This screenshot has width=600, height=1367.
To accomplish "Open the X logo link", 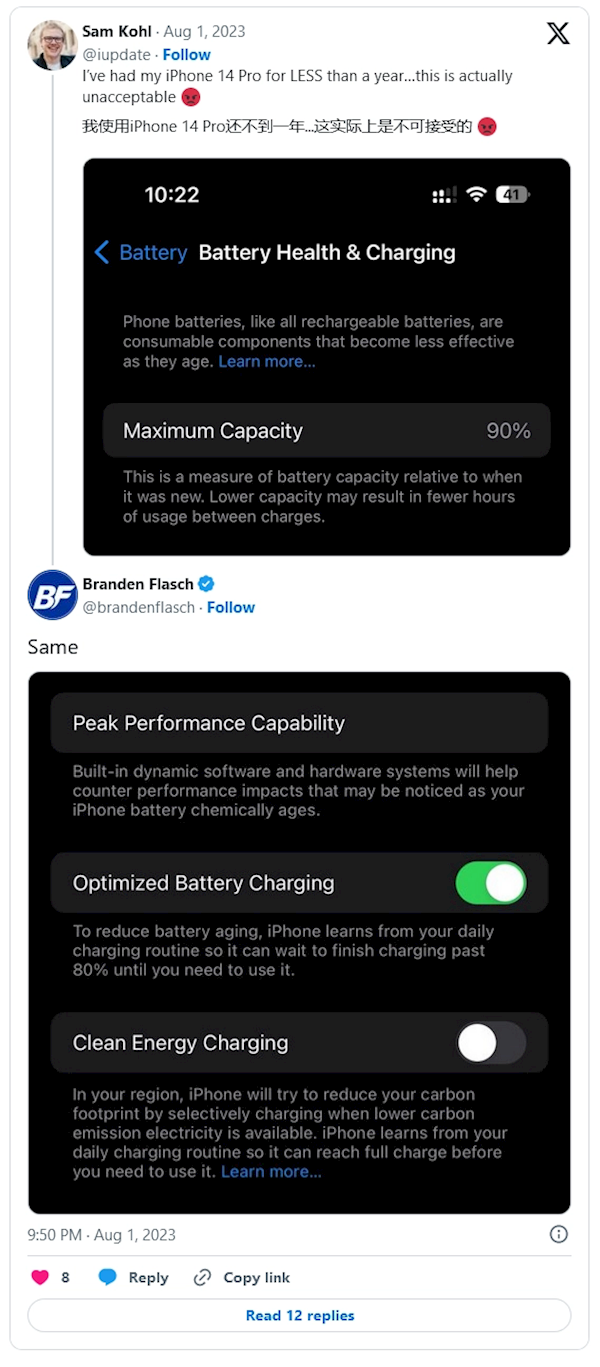I will pyautogui.click(x=558, y=33).
